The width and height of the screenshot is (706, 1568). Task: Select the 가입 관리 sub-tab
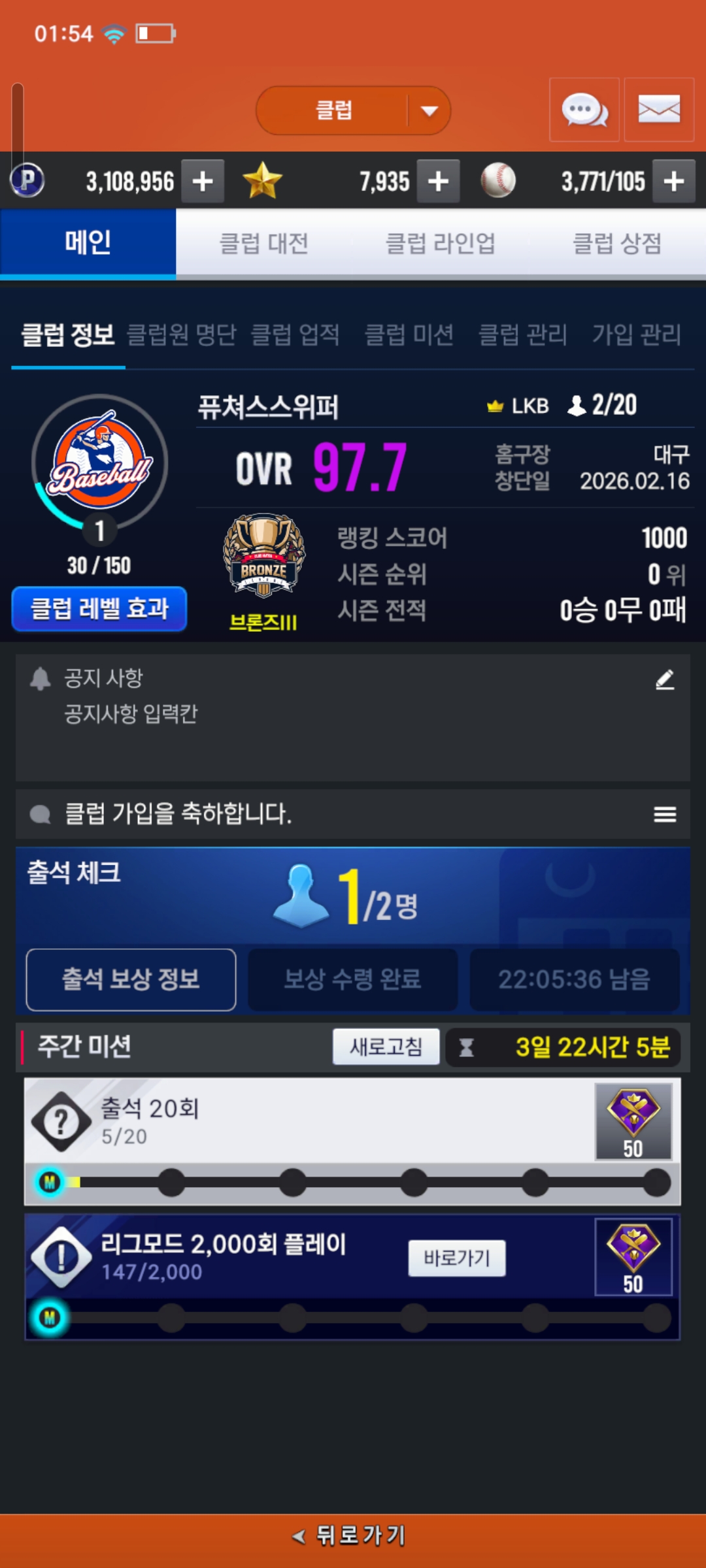(636, 335)
